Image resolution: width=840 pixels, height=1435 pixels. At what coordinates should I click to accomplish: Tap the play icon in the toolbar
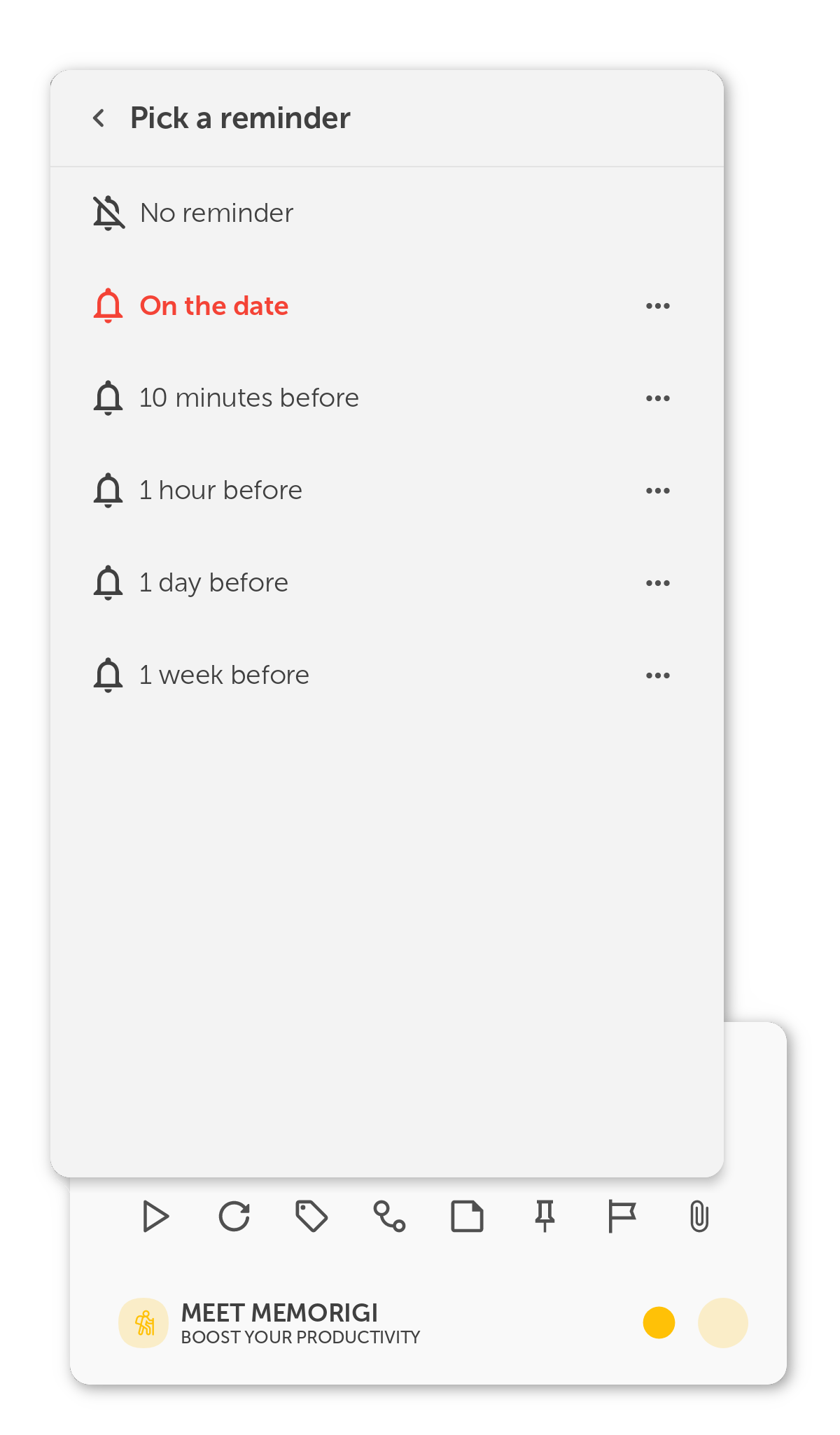[x=155, y=1217]
